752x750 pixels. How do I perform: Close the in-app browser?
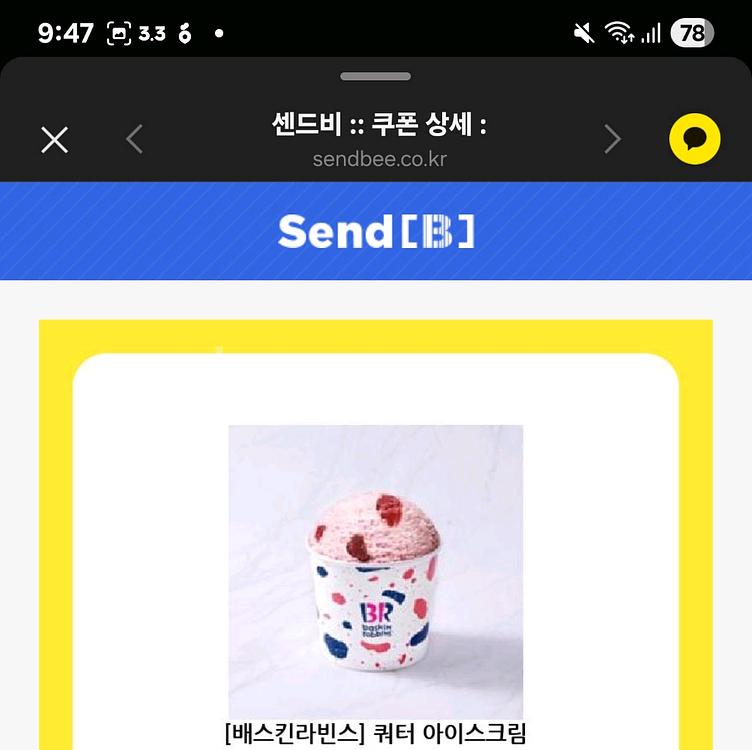(x=54, y=140)
